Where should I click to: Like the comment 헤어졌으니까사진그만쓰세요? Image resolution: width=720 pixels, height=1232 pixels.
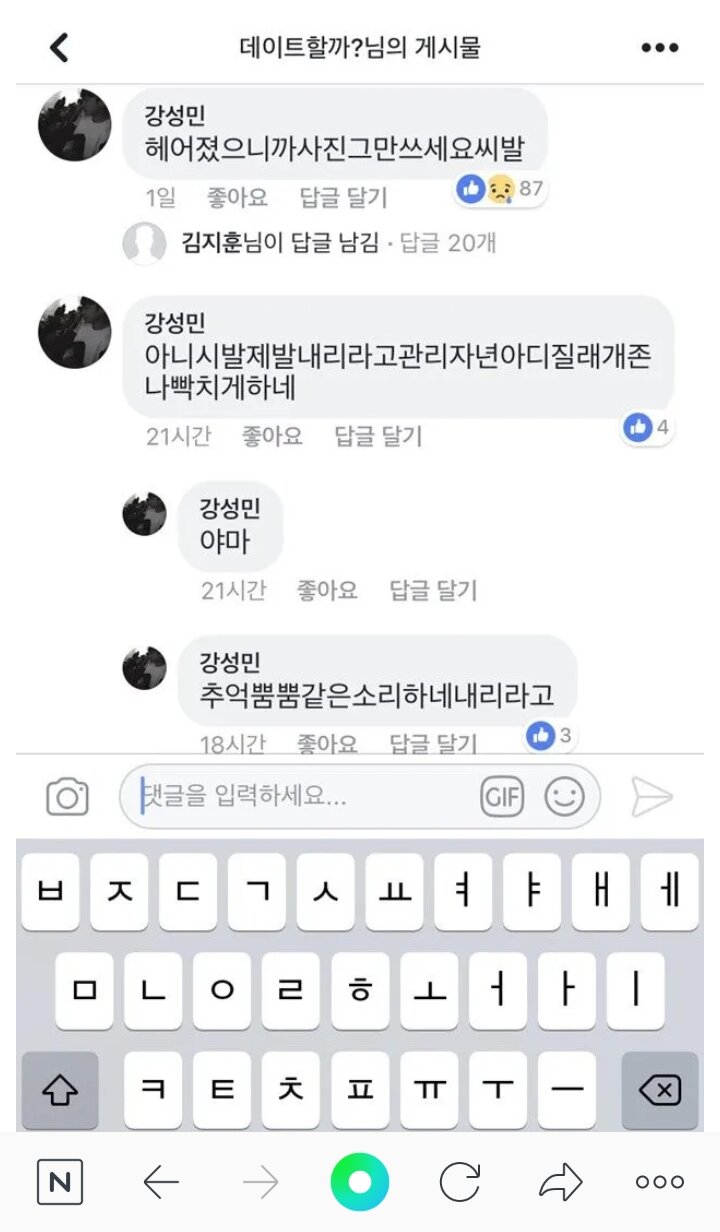pyautogui.click(x=237, y=197)
